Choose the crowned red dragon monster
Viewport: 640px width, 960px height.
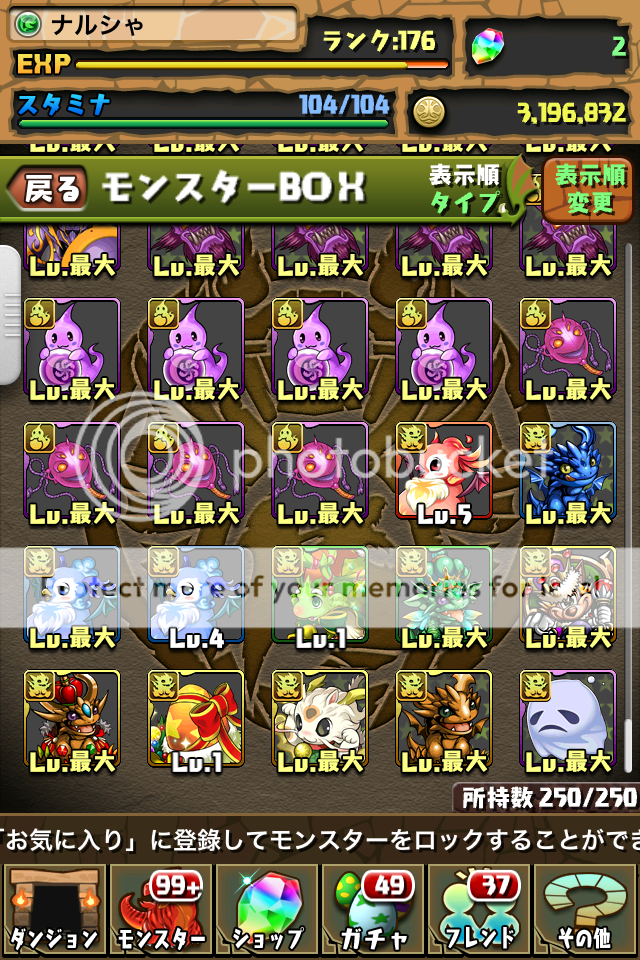[x=71, y=718]
